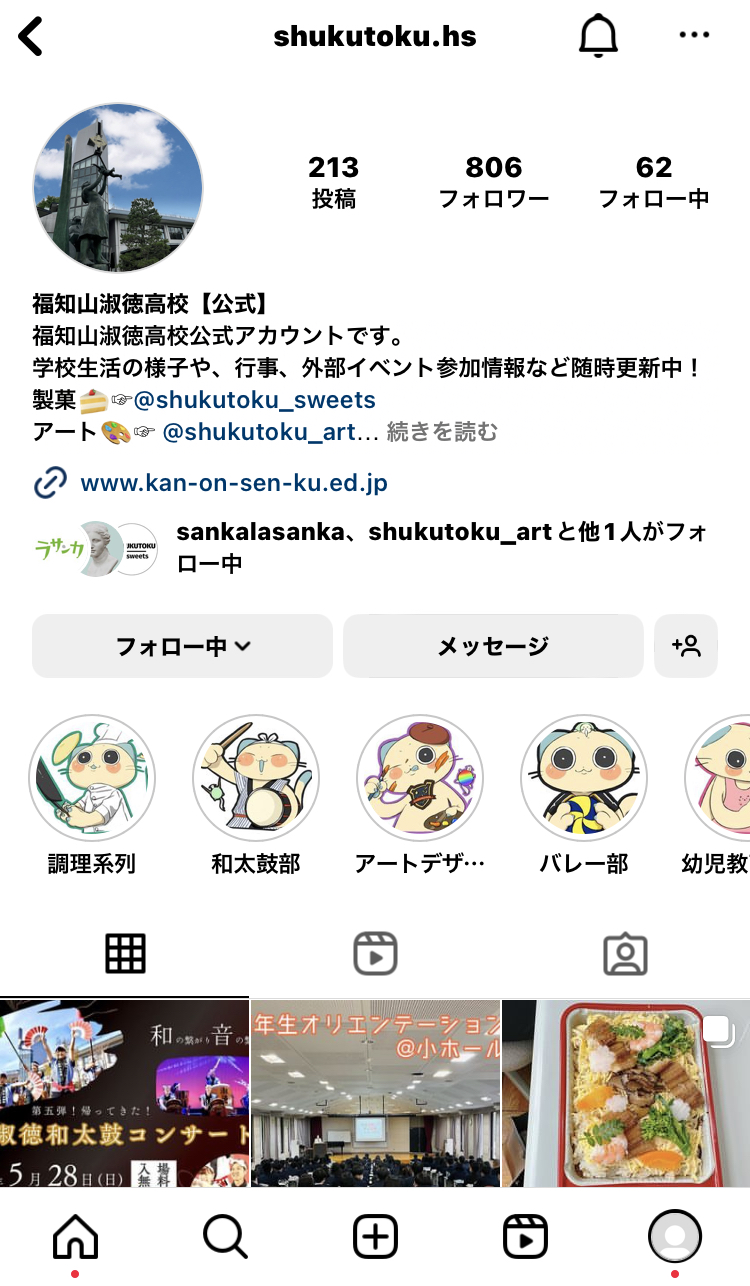Create a new post with plus icon

point(376,1237)
